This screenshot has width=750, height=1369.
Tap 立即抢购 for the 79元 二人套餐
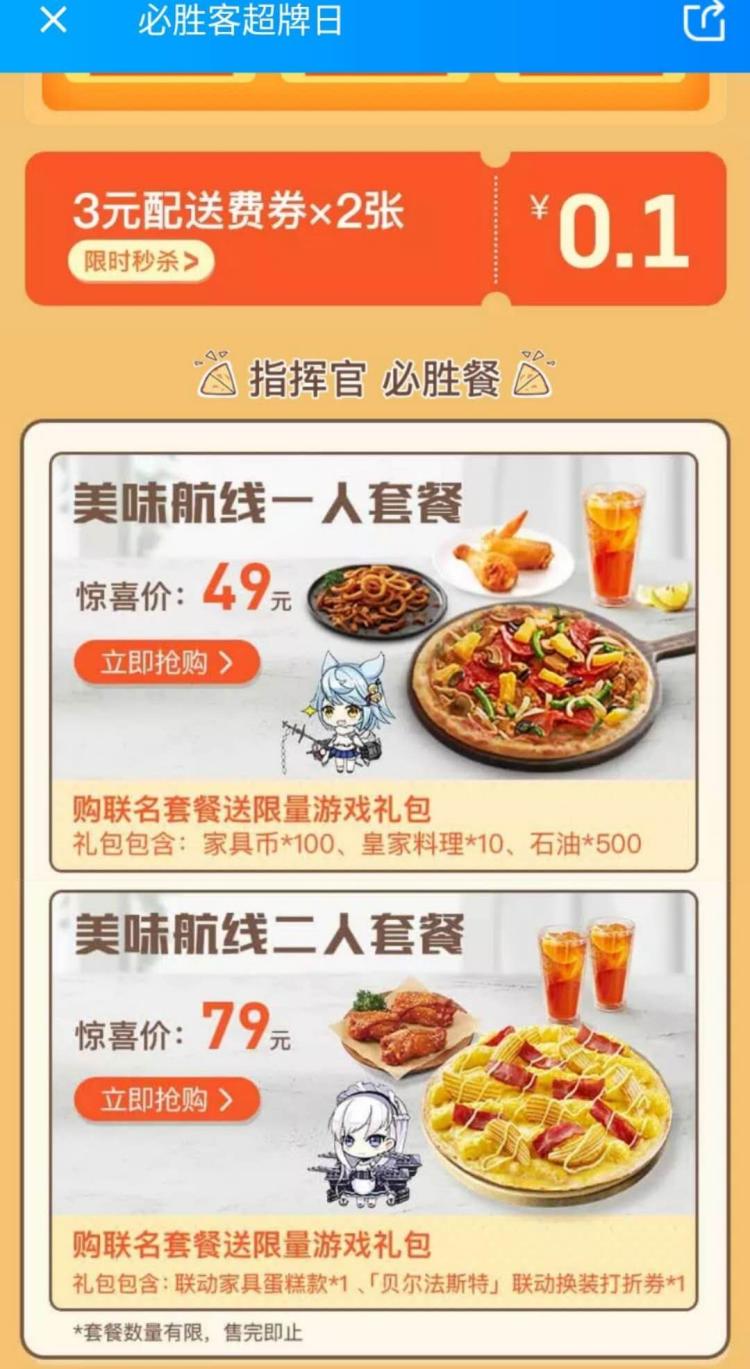pyautogui.click(x=167, y=1100)
